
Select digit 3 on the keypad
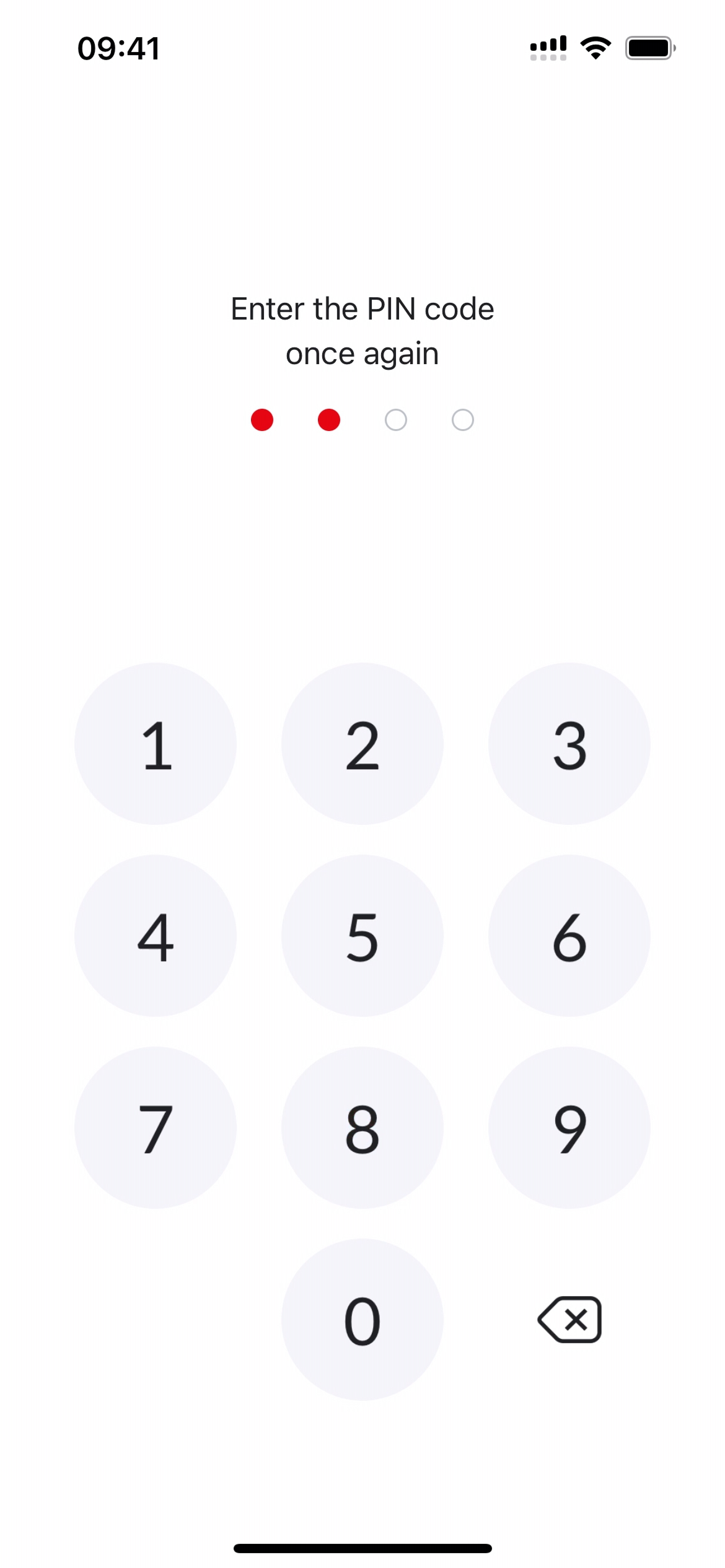pos(569,744)
